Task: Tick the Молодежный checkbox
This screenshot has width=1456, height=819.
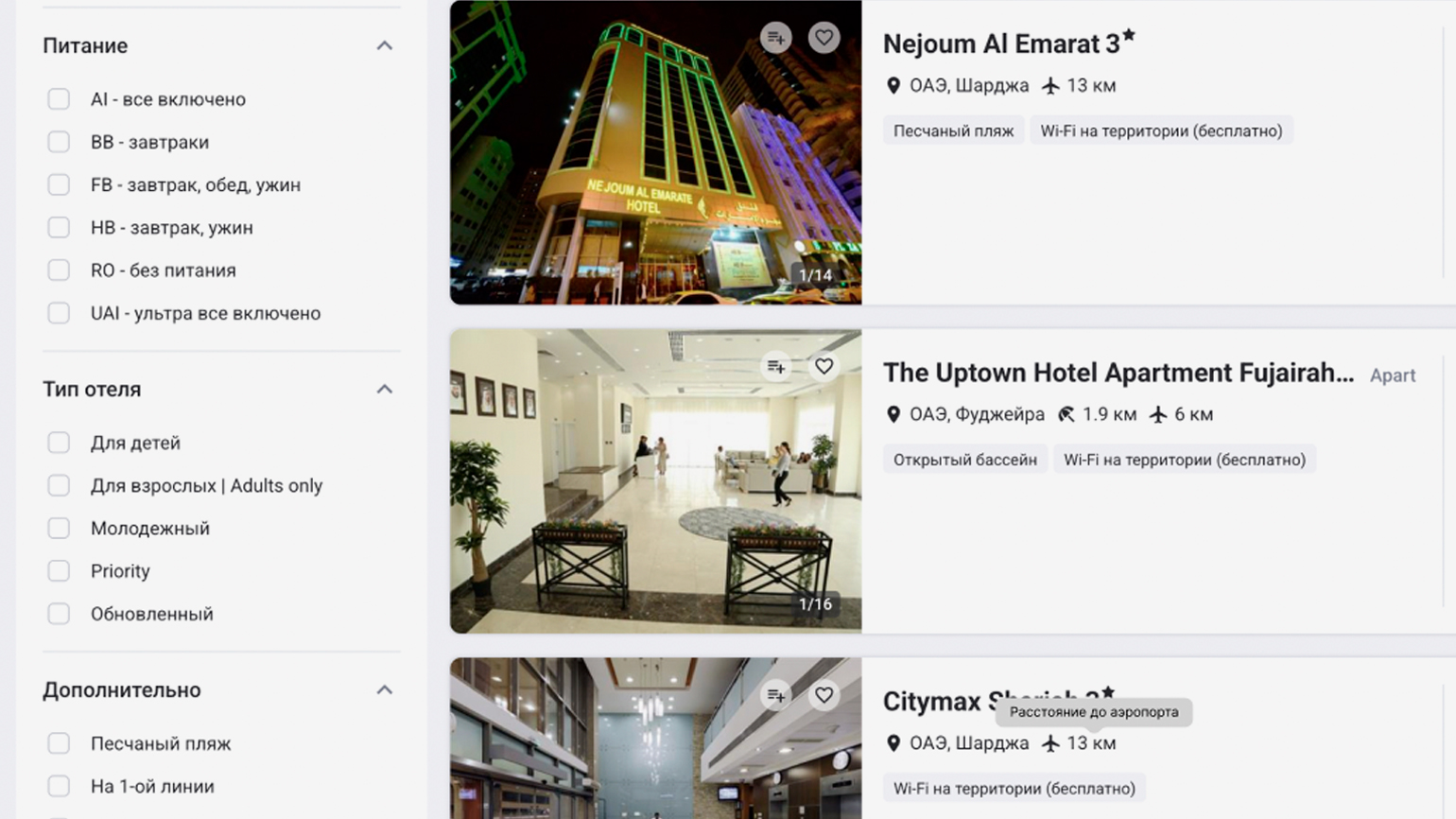Action: pos(59,528)
